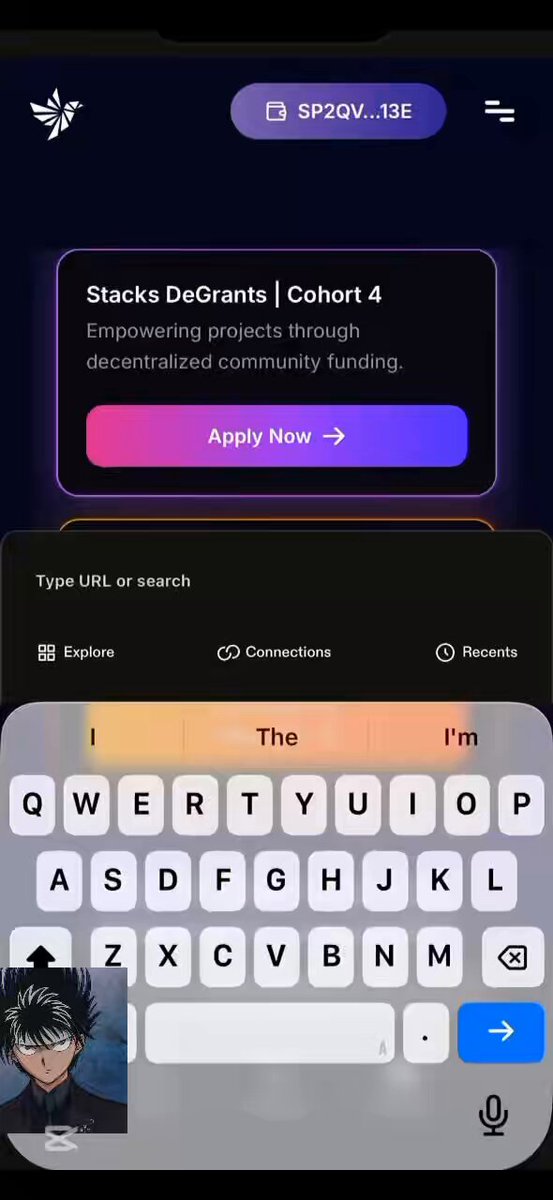Open Recents
553x1200 pixels.
(x=477, y=652)
